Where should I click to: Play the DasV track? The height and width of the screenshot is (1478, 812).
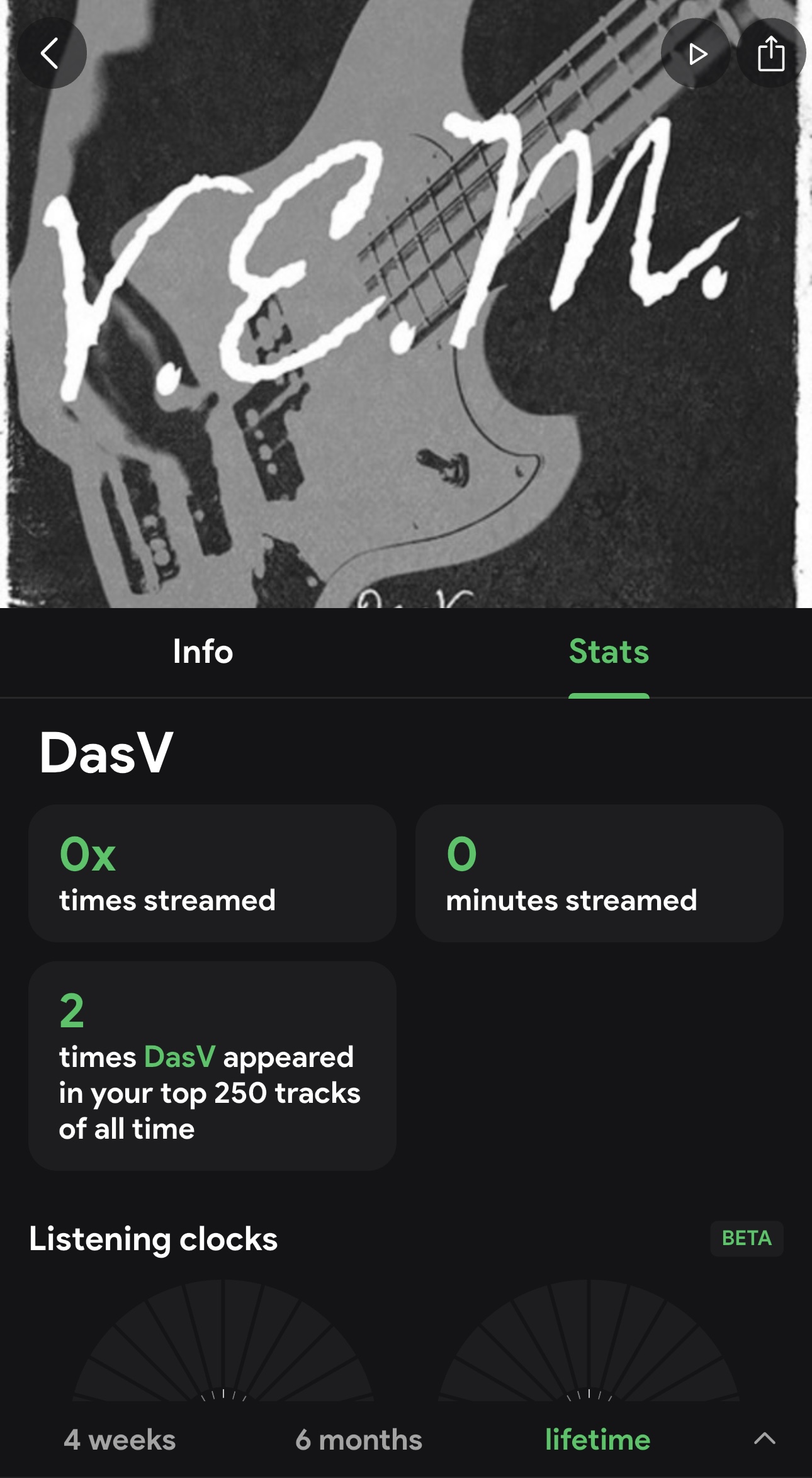coord(696,54)
